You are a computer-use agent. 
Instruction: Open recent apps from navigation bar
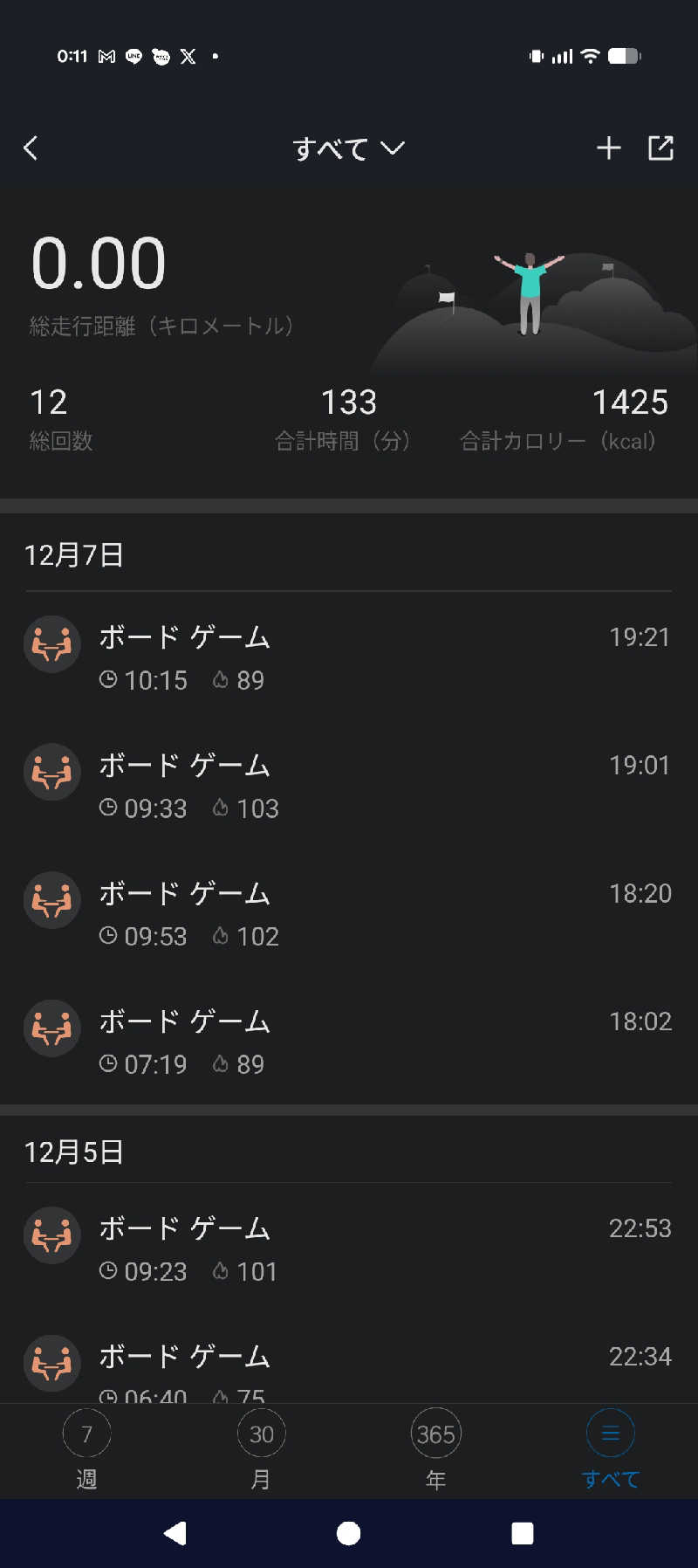(522, 1533)
